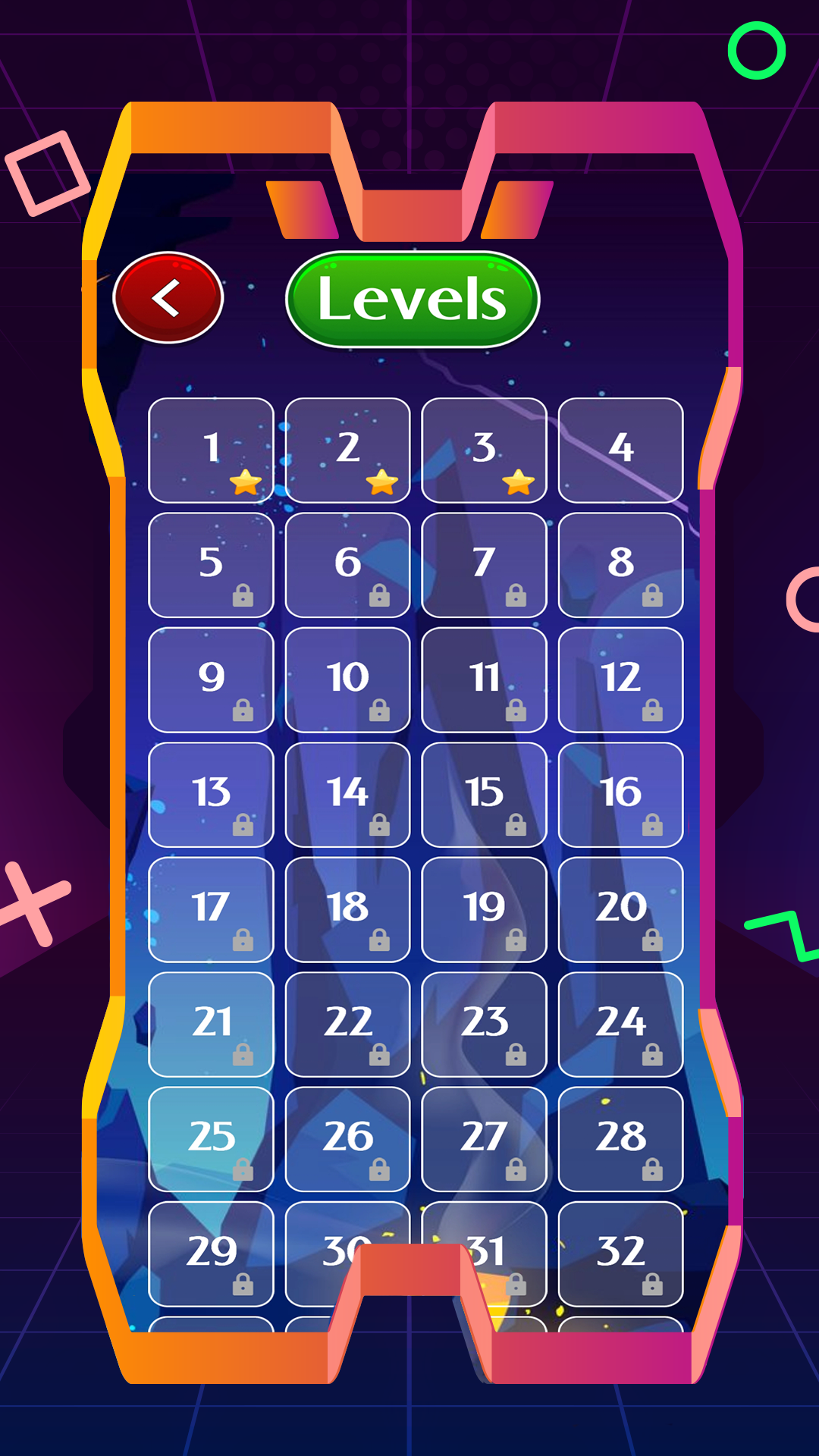This screenshot has width=819, height=1456.
Task: Choose level 15
Action: [484, 795]
